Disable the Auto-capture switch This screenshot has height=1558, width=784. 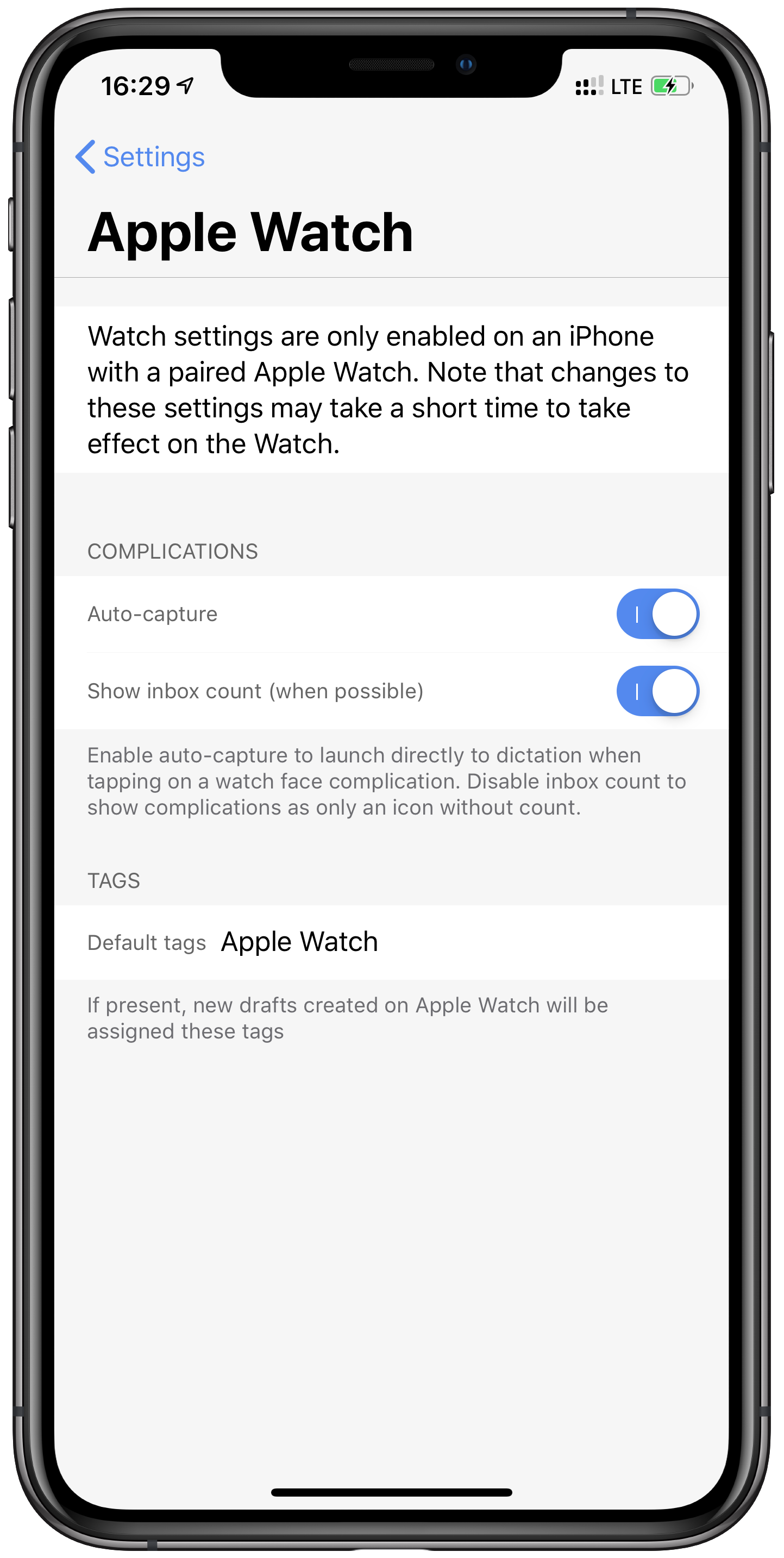point(657,614)
